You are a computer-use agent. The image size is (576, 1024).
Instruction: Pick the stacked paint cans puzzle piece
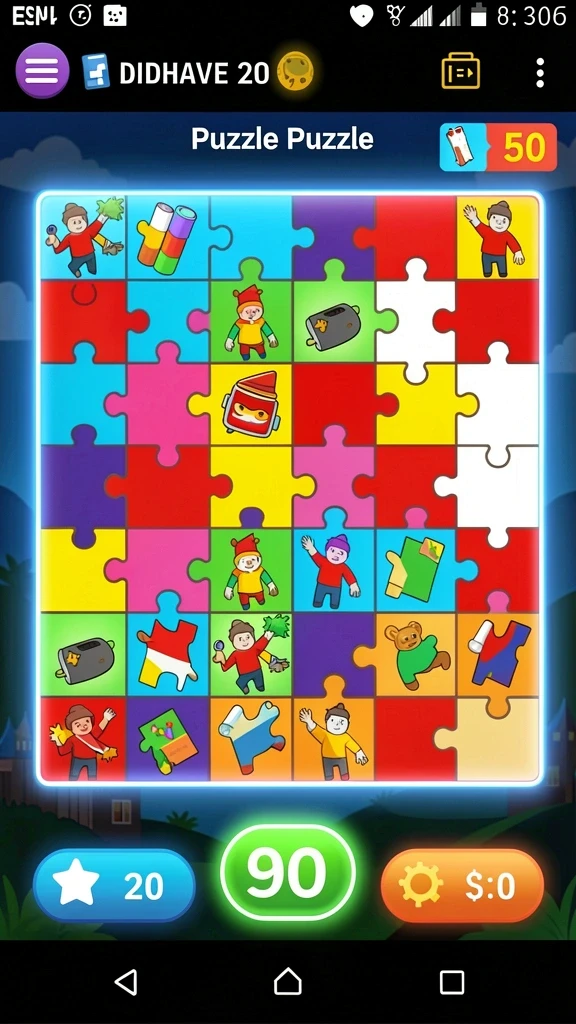pos(167,238)
